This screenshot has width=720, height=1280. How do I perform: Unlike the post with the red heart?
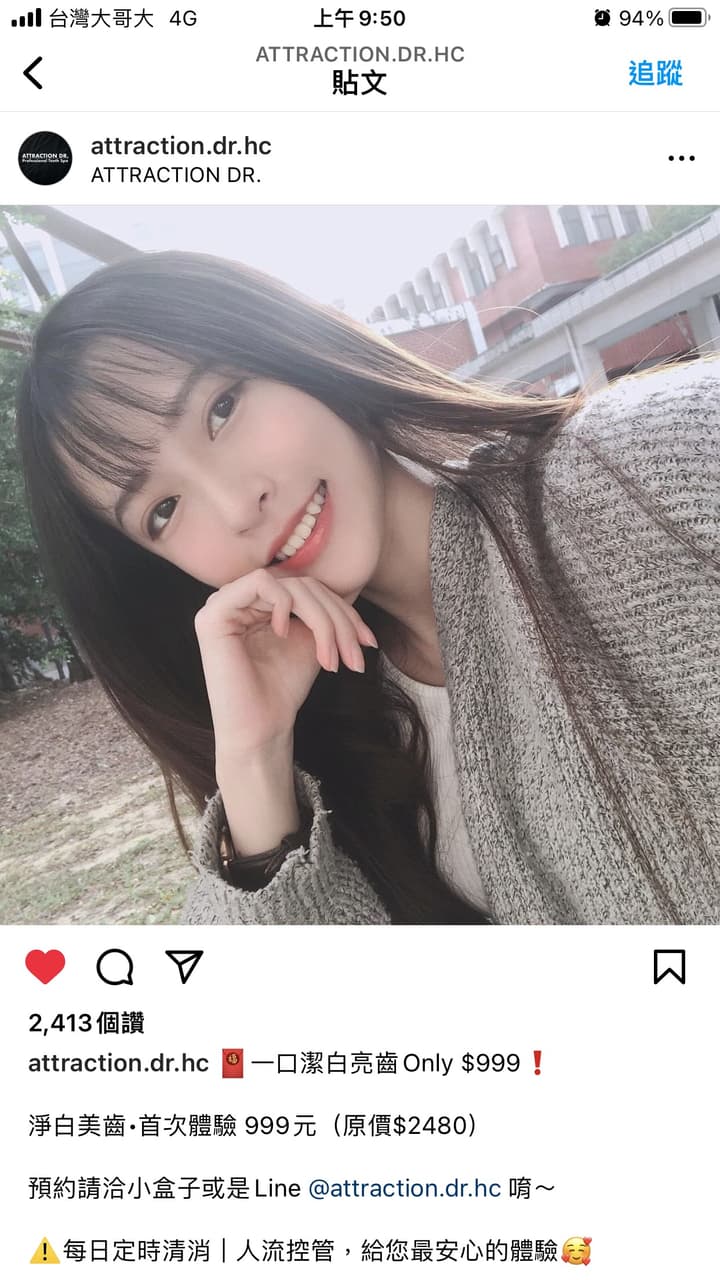(45, 967)
